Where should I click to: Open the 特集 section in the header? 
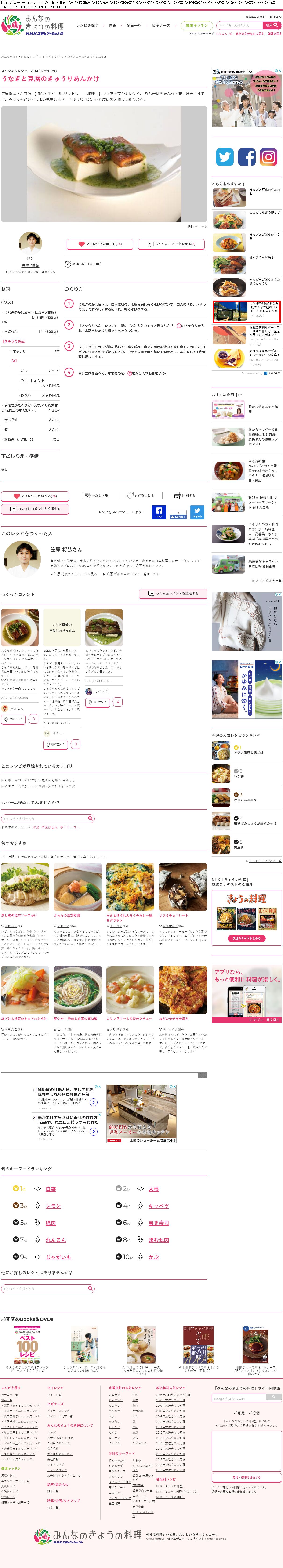pyautogui.click(x=112, y=25)
